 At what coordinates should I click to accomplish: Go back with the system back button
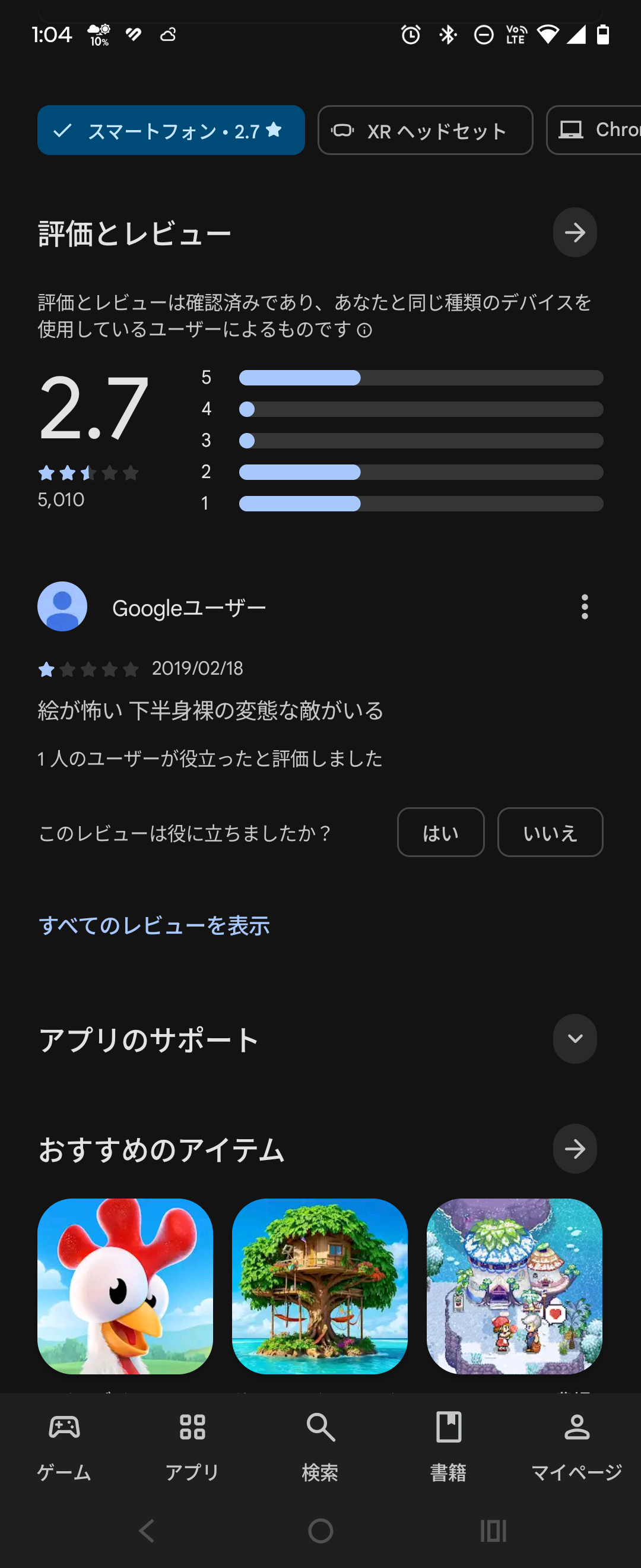147,1530
